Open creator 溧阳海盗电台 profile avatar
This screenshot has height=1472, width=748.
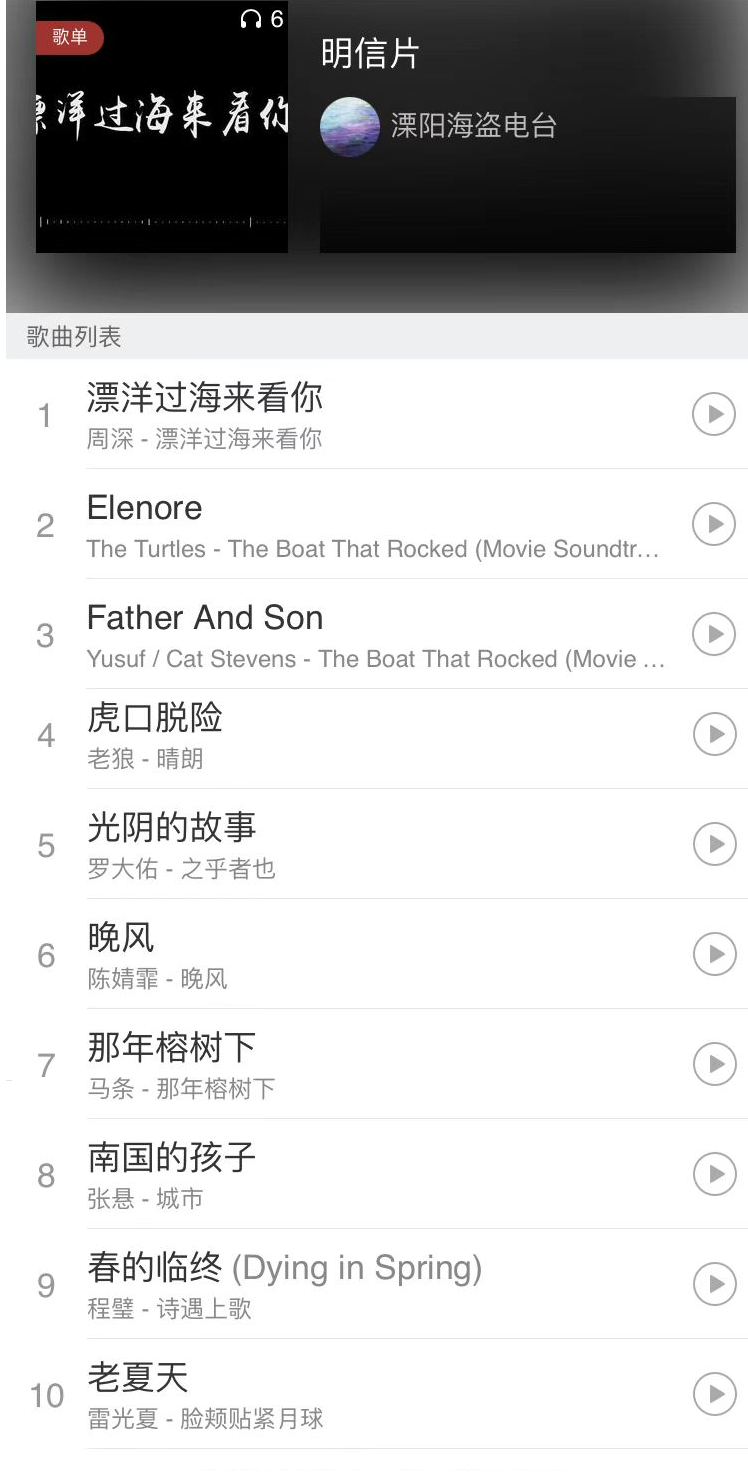coord(350,127)
